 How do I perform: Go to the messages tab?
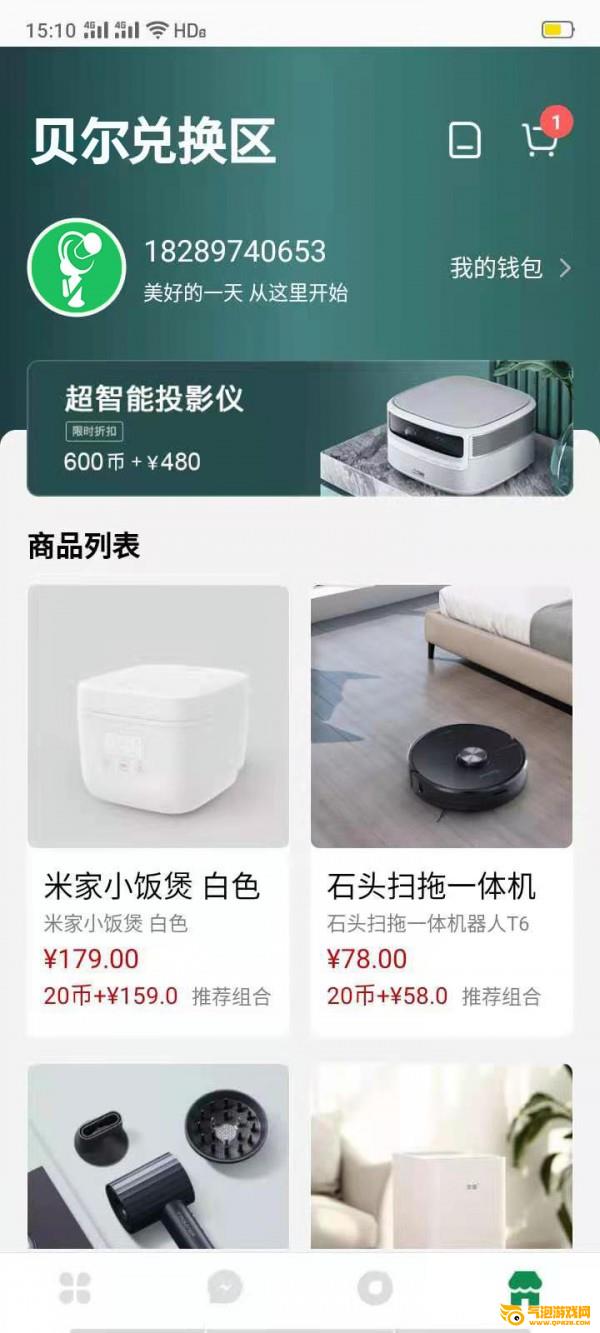coord(225,1288)
